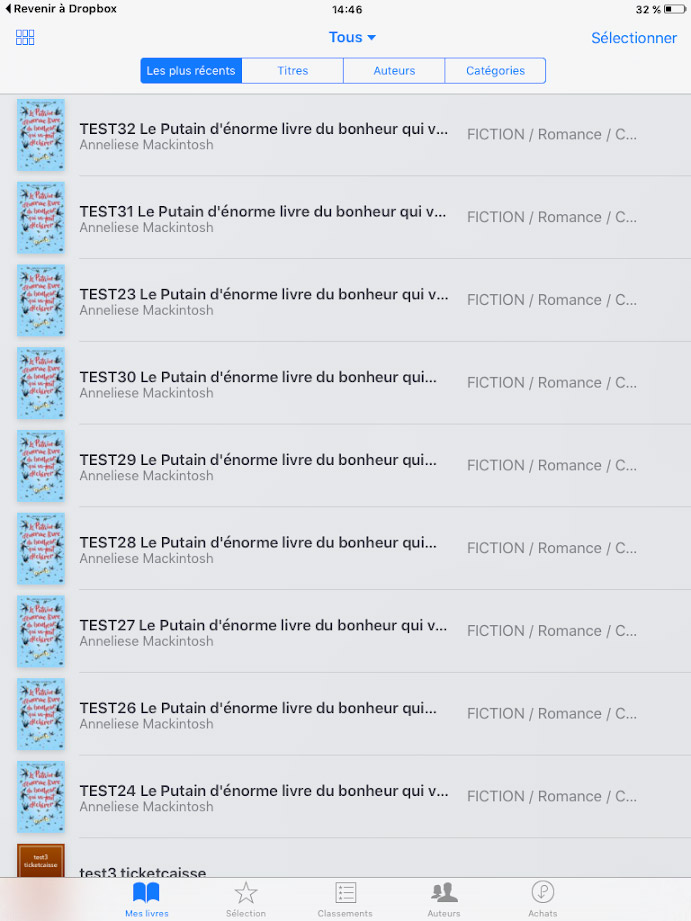Screen dimensions: 691x921
Task: Sort books by Auteurs segment
Action: point(394,71)
